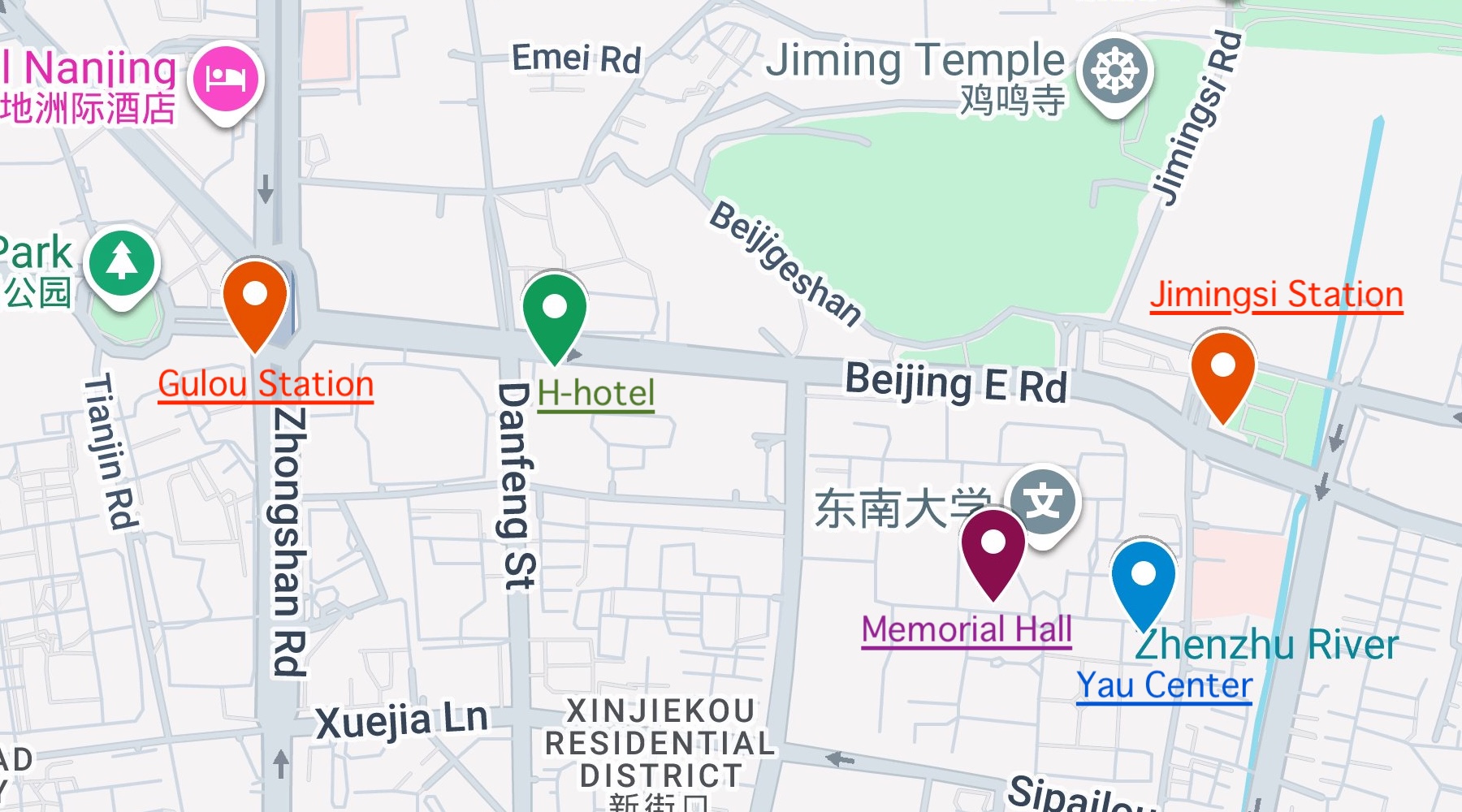Tap the pink Nanjing hotel marker
Screen dimensions: 1462x812
coord(226,80)
